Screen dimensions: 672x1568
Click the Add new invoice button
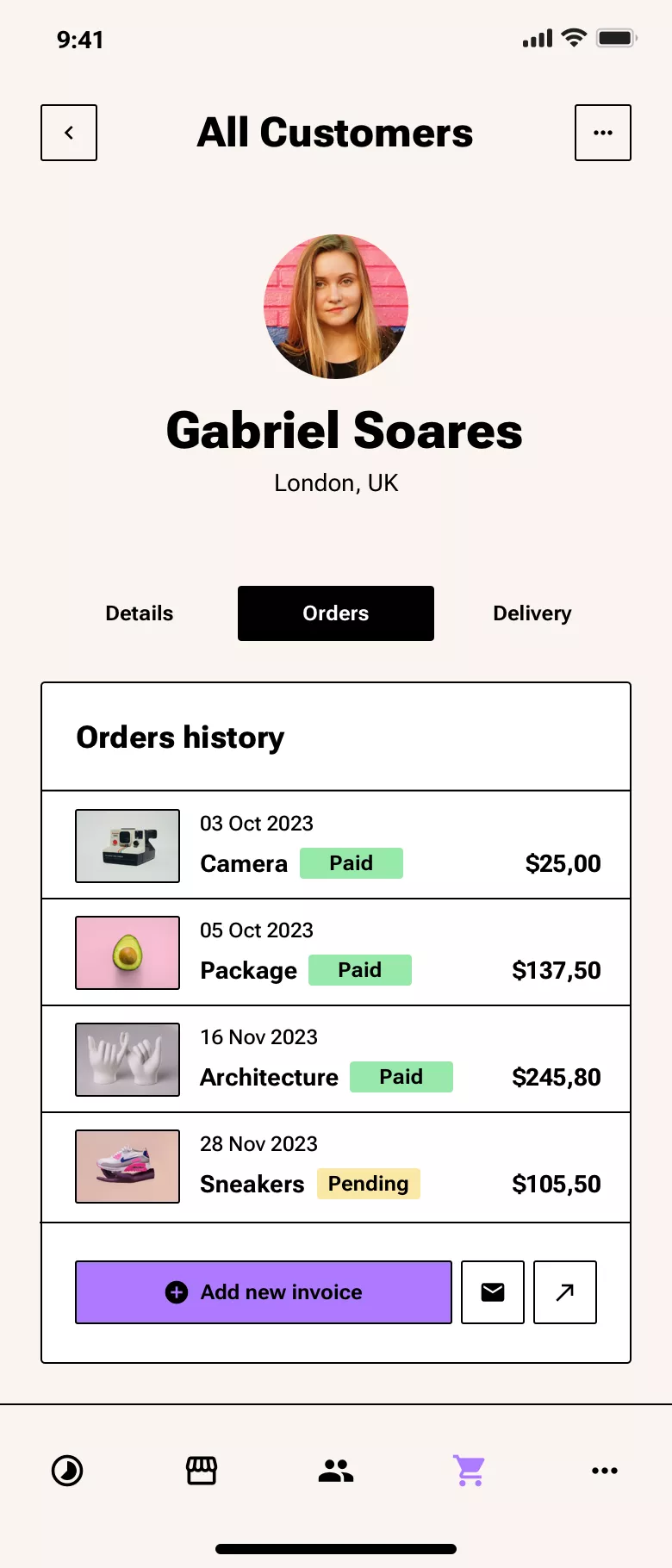(263, 1292)
